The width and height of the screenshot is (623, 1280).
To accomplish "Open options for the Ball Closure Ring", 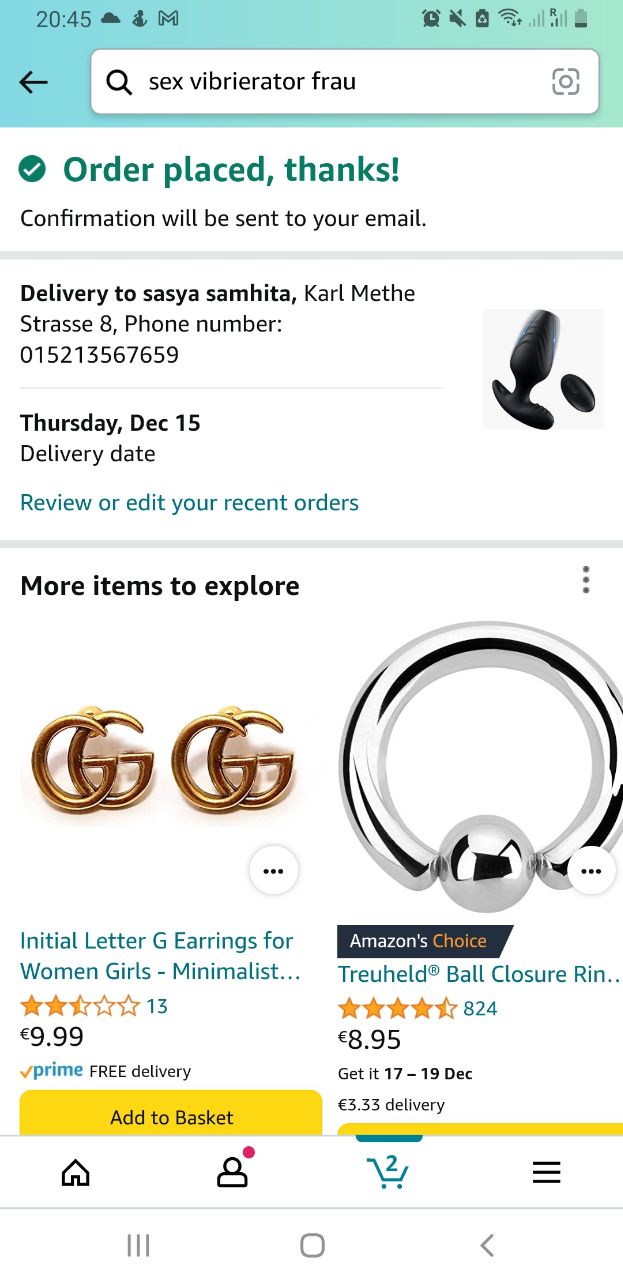I will tap(591, 870).
